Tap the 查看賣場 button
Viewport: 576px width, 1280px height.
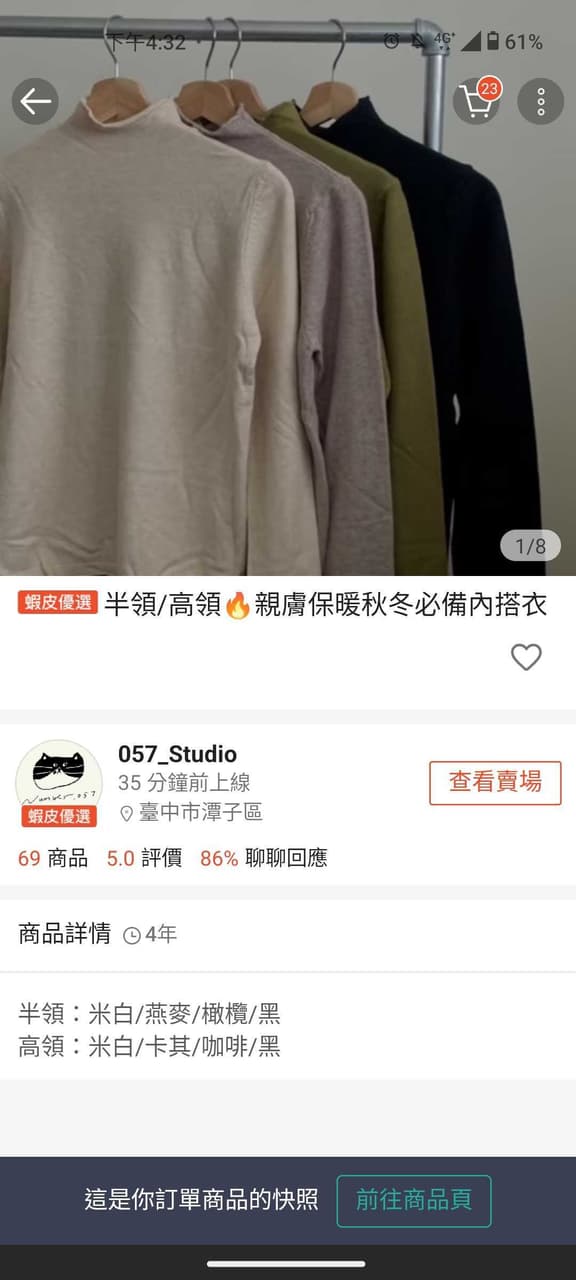(495, 782)
